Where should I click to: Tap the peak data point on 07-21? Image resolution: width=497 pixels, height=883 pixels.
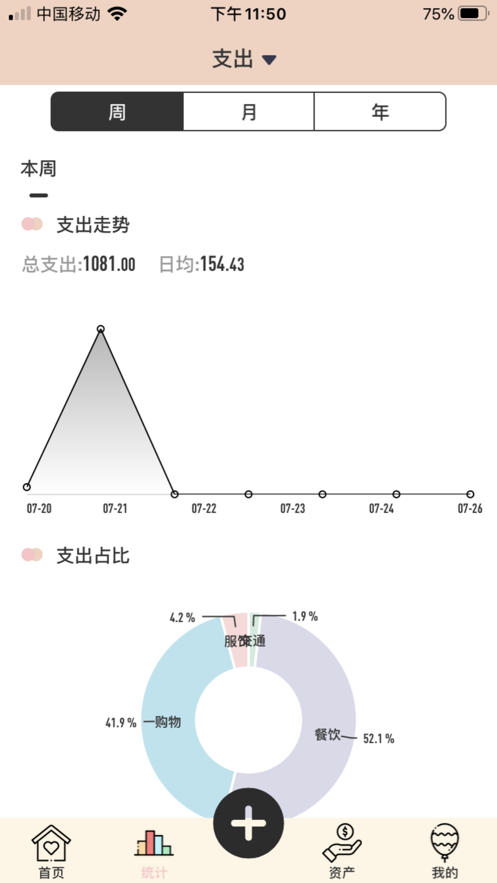coord(100,329)
